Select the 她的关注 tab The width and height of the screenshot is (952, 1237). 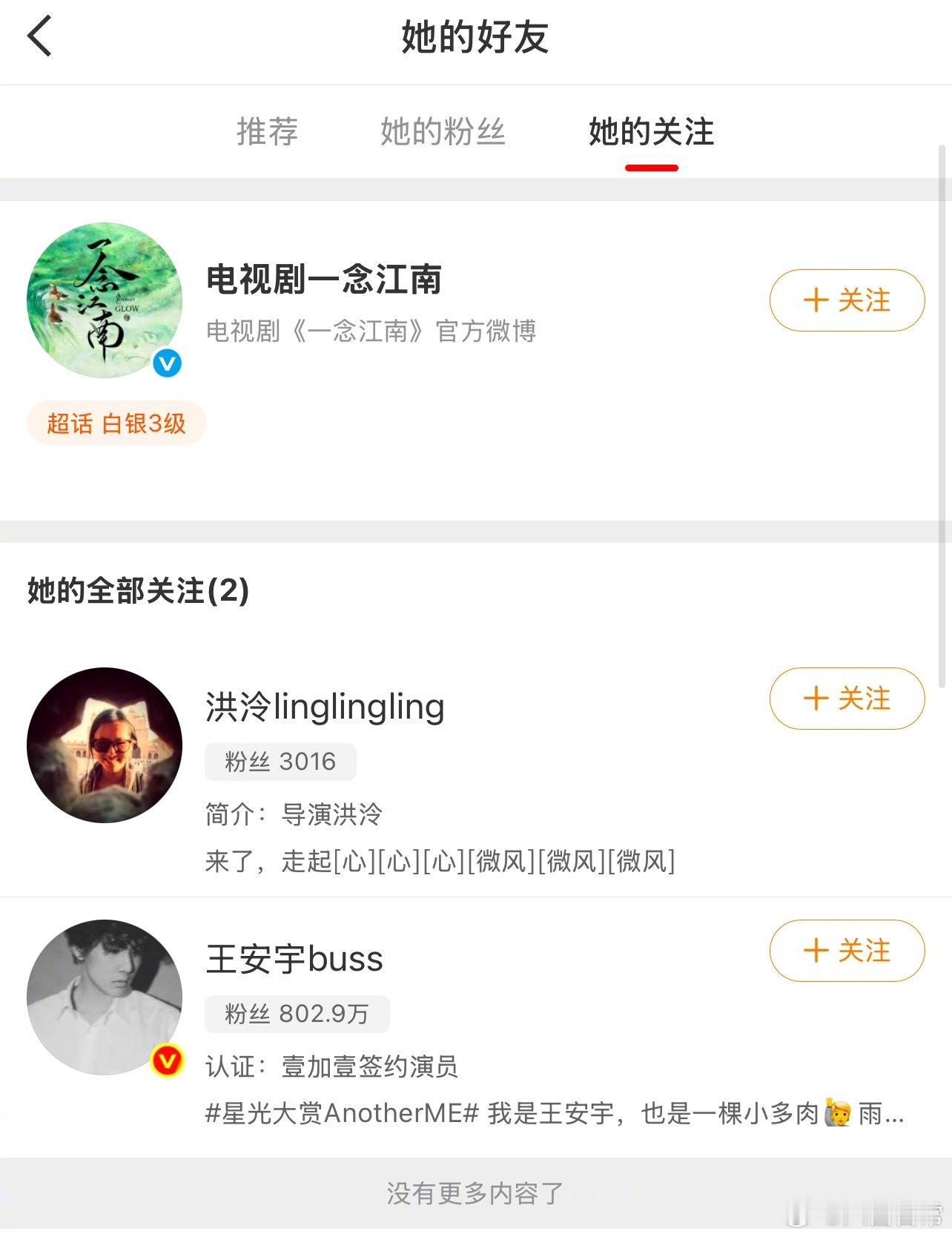tap(651, 132)
